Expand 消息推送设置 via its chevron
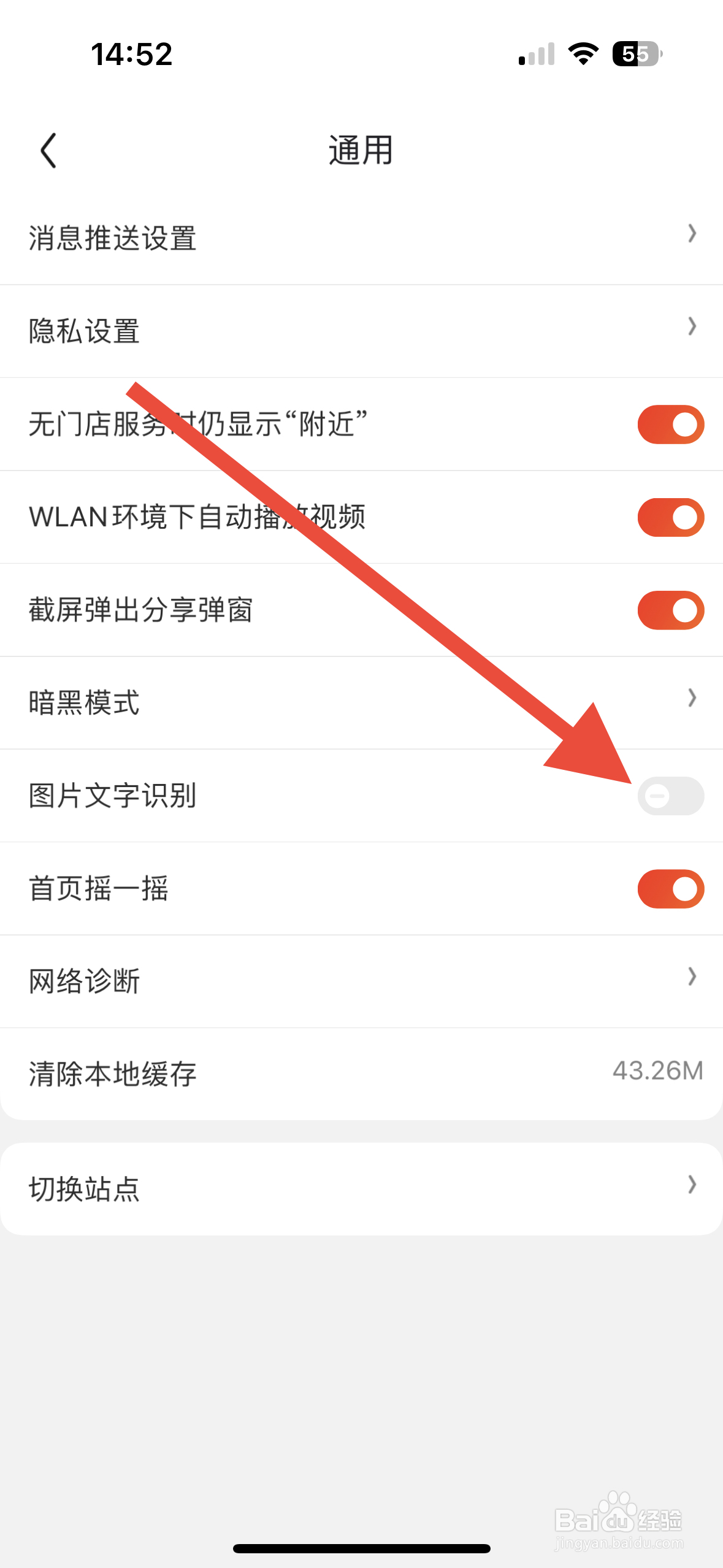 (692, 233)
